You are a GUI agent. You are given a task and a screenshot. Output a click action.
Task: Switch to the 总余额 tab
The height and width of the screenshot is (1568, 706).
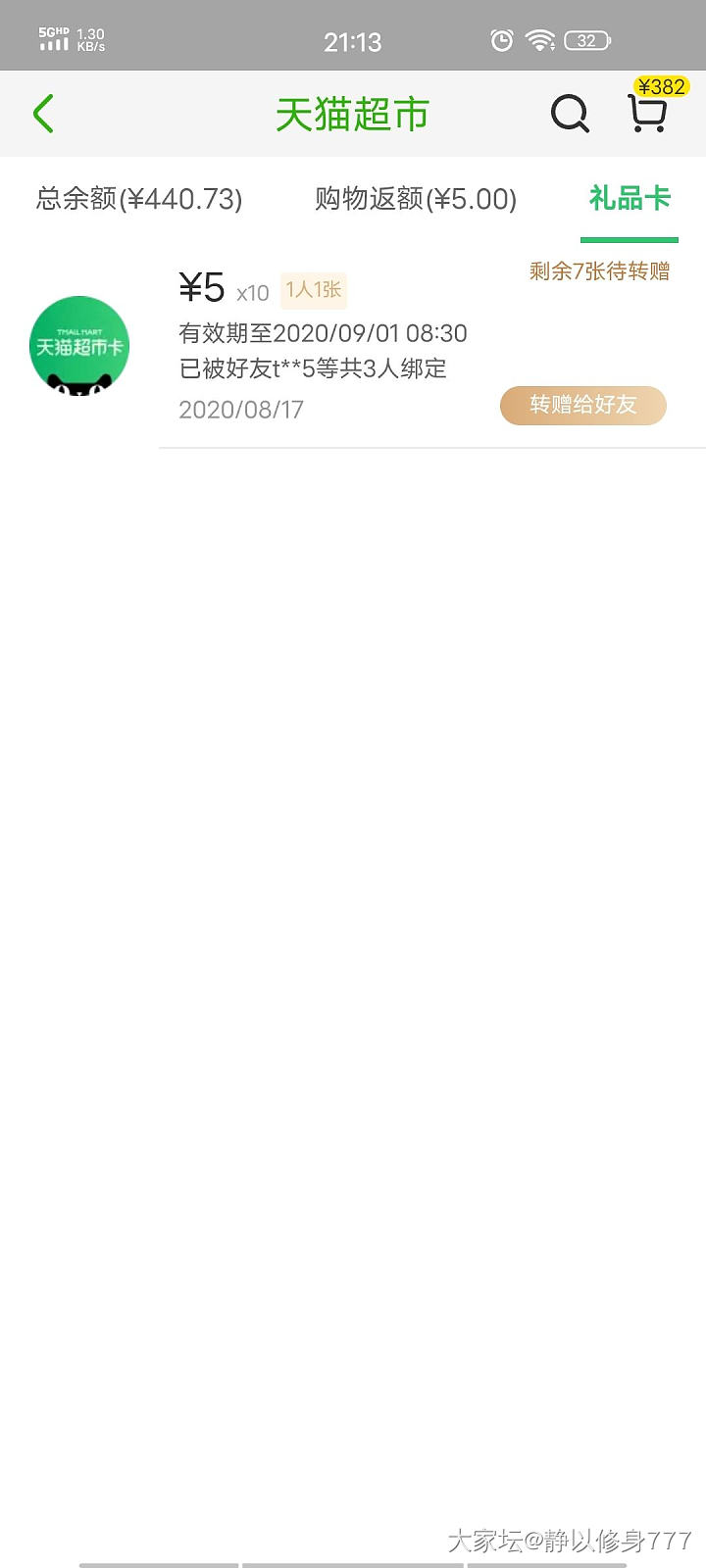coord(139,199)
